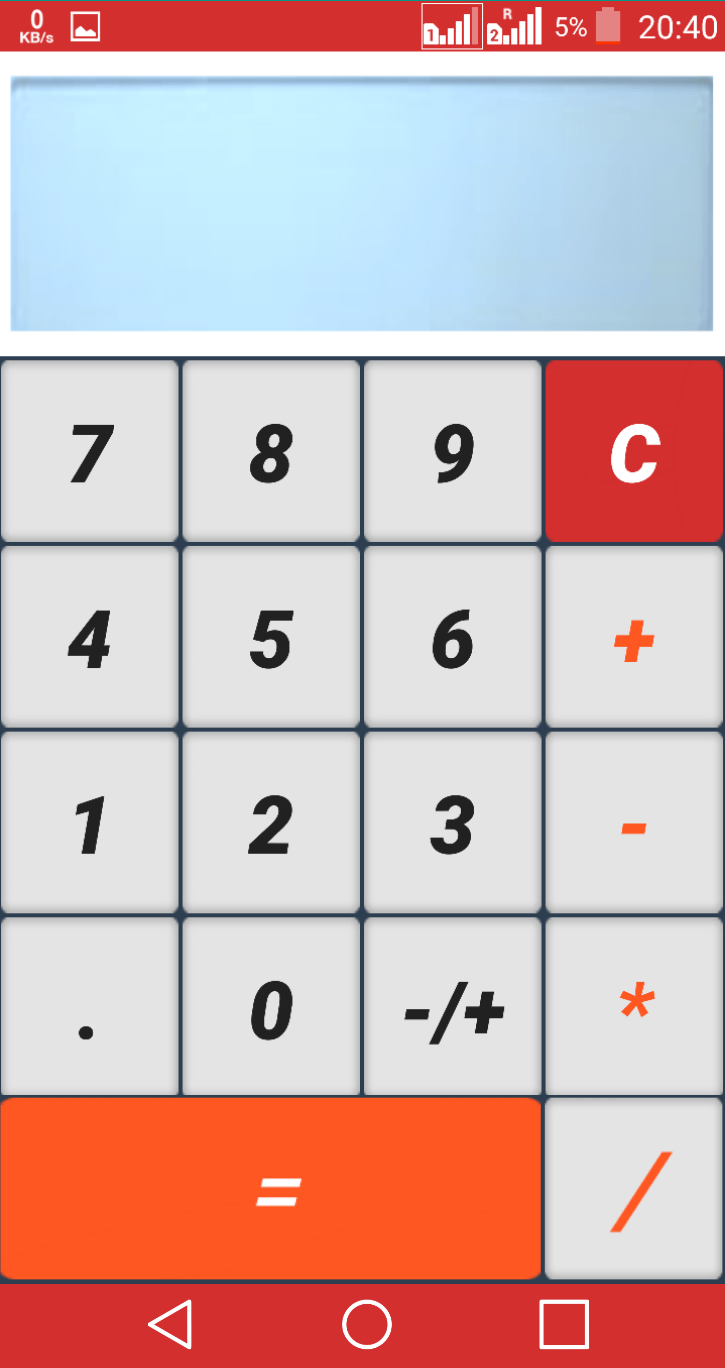Screen dimensions: 725x1368
Task: Toggle the sign with the -/+ key
Action: pos(452,1007)
